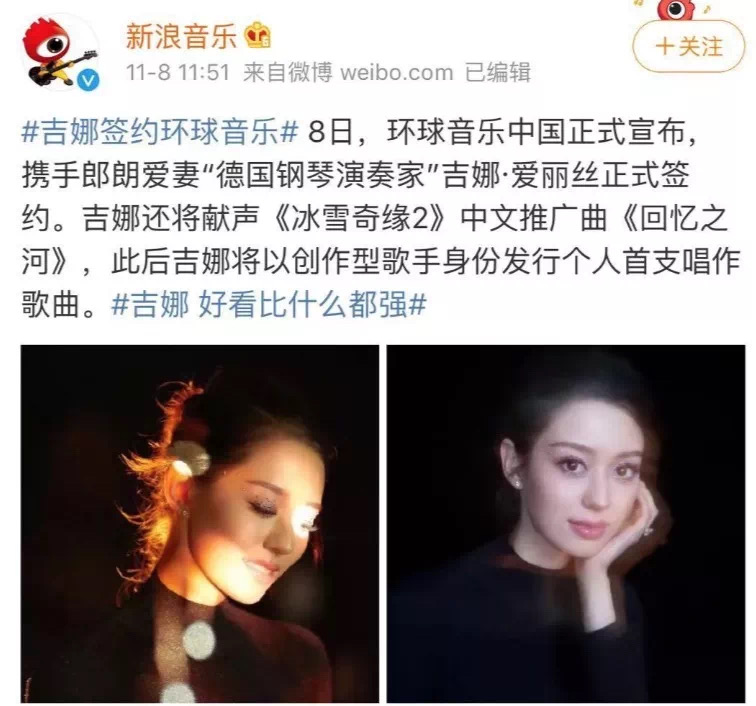Follow 新浪音乐 with the 关注 button
Image resolution: width=756 pixels, height=706 pixels.
(689, 46)
